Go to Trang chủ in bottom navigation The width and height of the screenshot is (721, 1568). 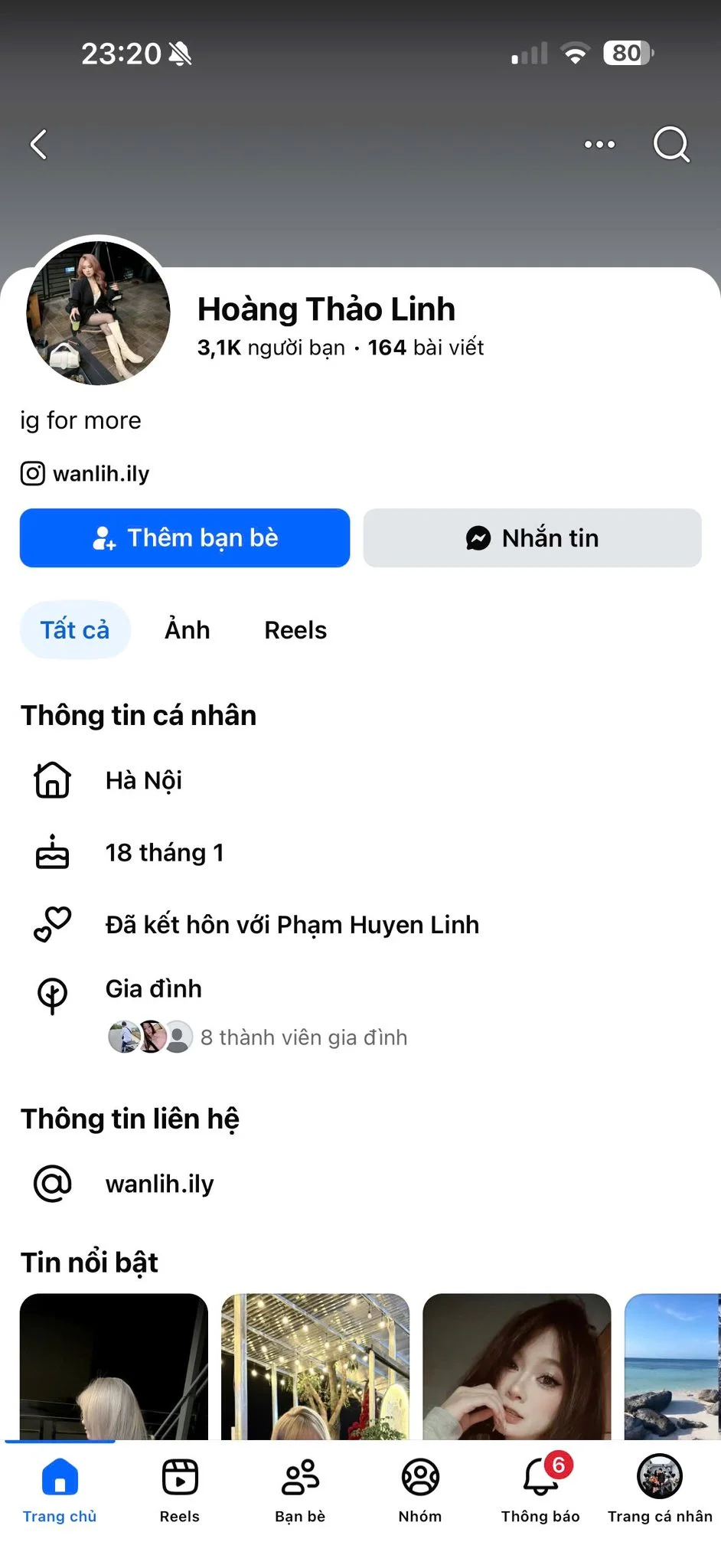click(x=60, y=1489)
